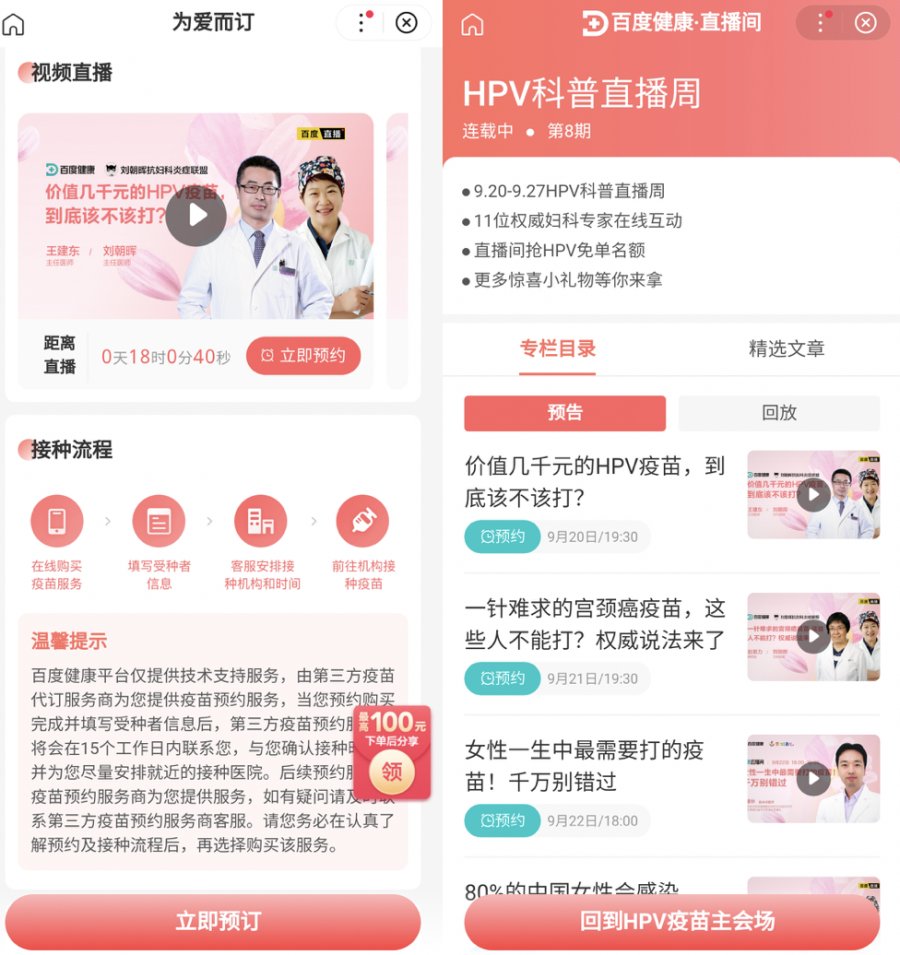Tap the home icon on 为爱而订 page
The image size is (900, 955).
coord(14,24)
